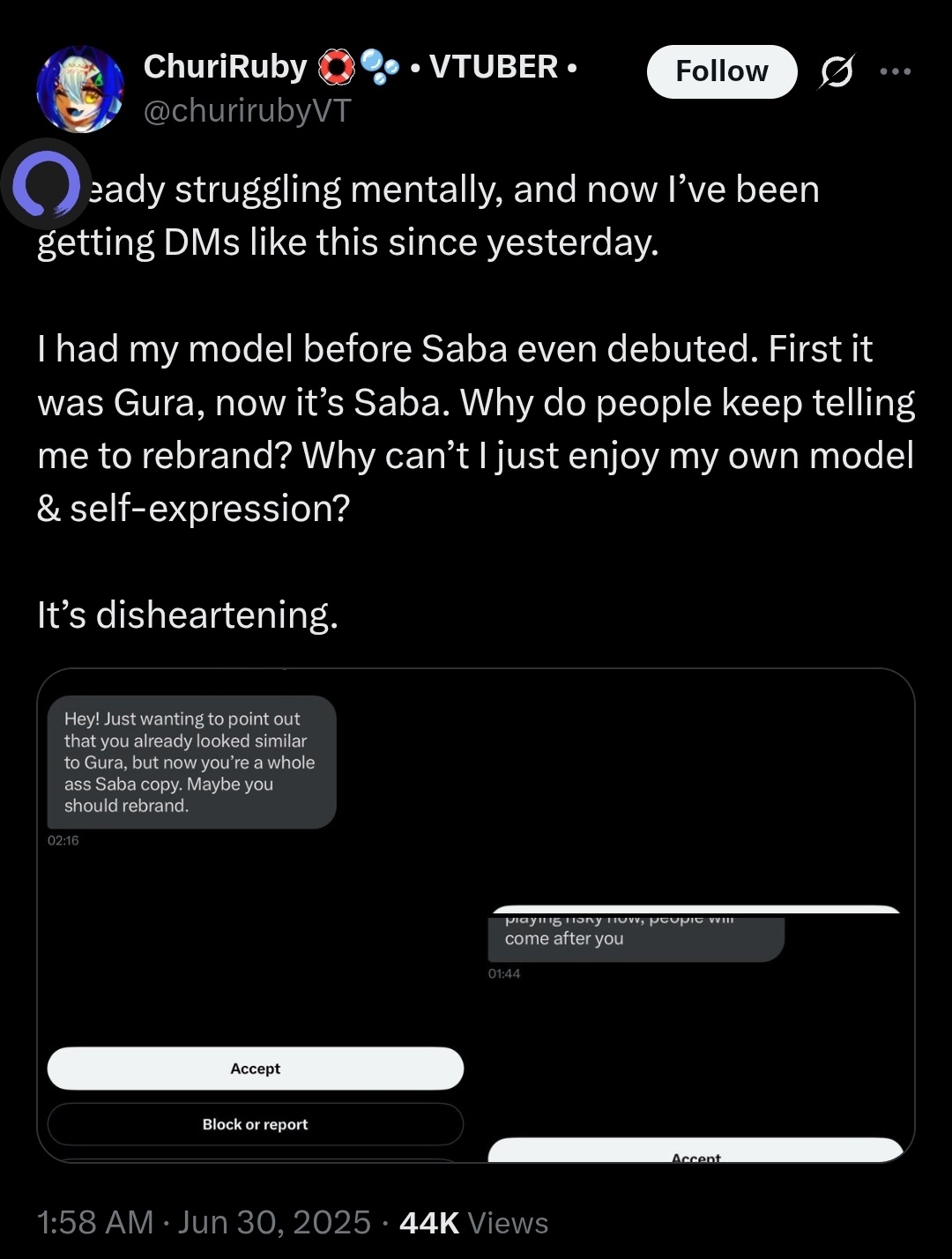Image resolution: width=952 pixels, height=1259 pixels.
Task: Open the attached DM screenshot image
Action: pyautogui.click(x=476, y=915)
